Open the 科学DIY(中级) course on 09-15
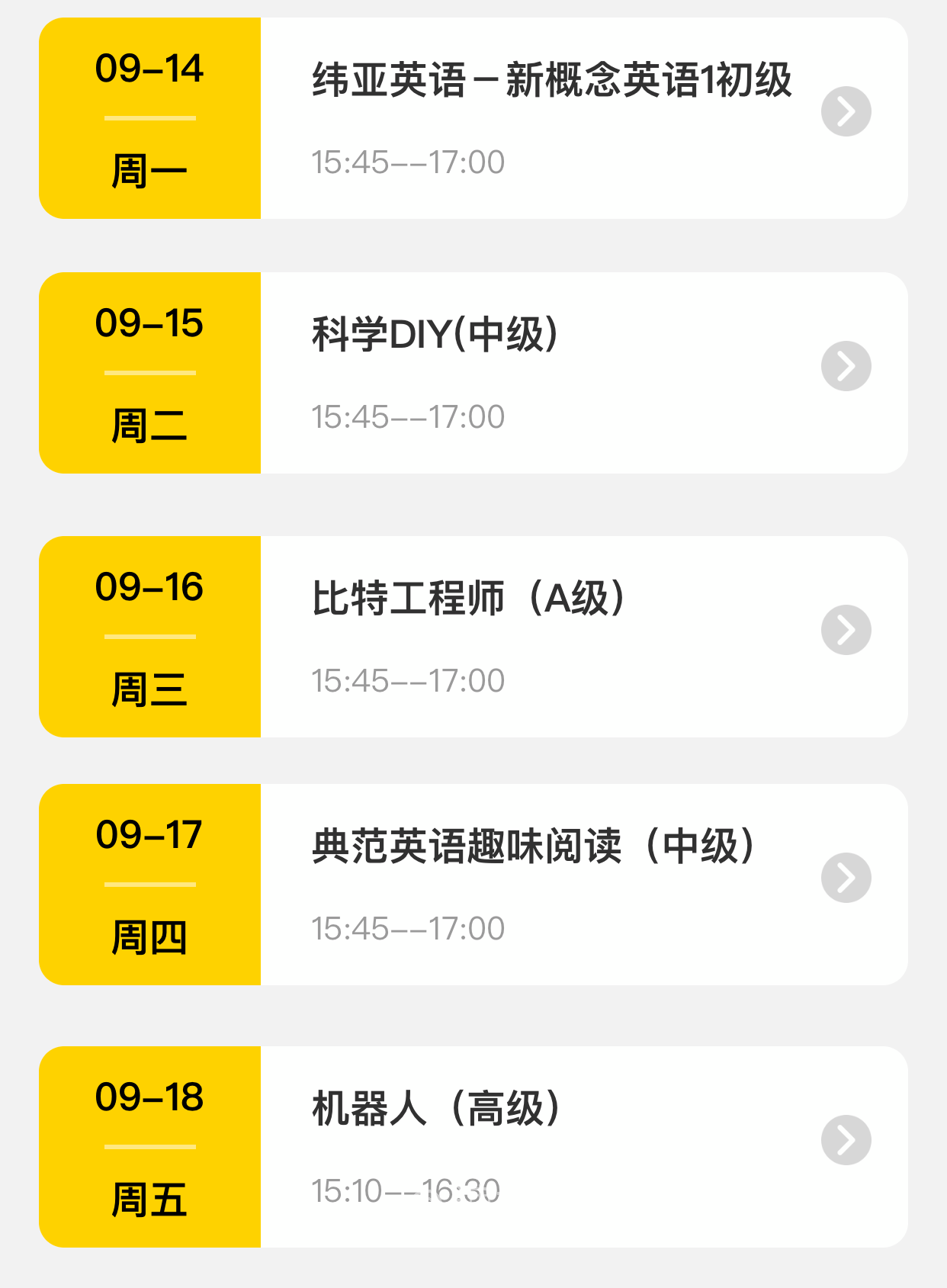 (x=552, y=373)
